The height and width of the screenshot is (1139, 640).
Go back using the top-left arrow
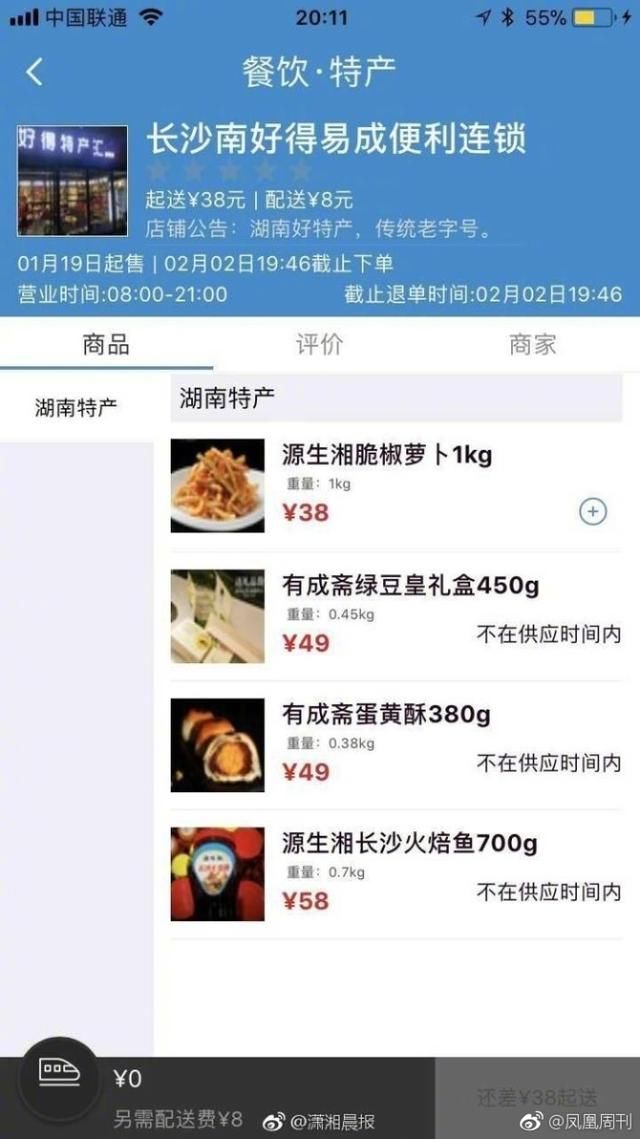(x=35, y=72)
